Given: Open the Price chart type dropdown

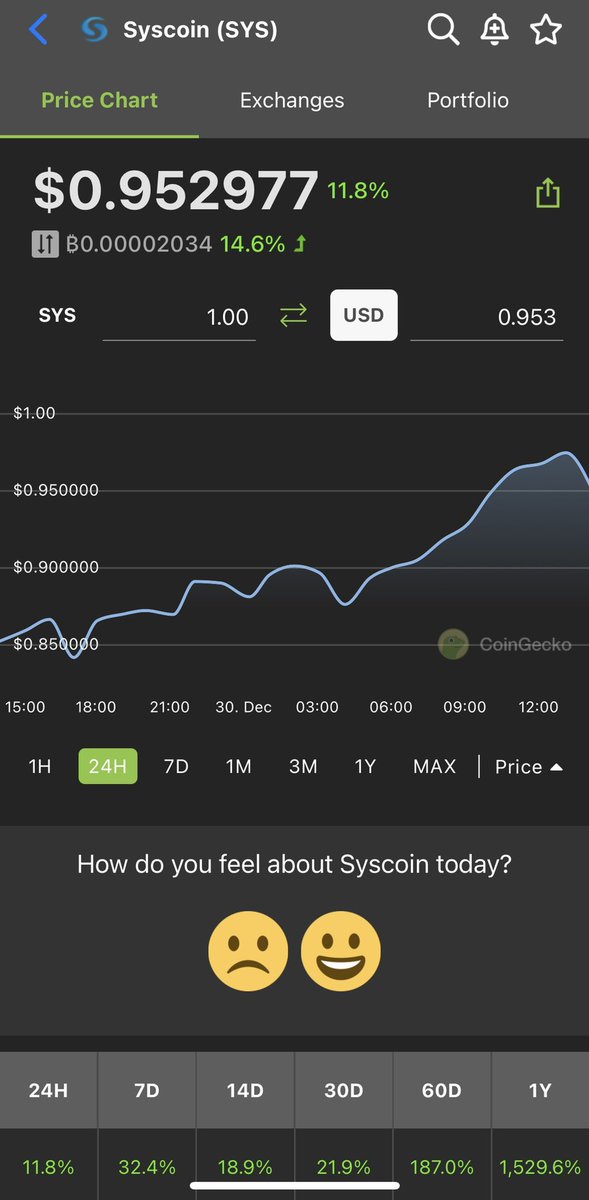Looking at the screenshot, I should [529, 767].
